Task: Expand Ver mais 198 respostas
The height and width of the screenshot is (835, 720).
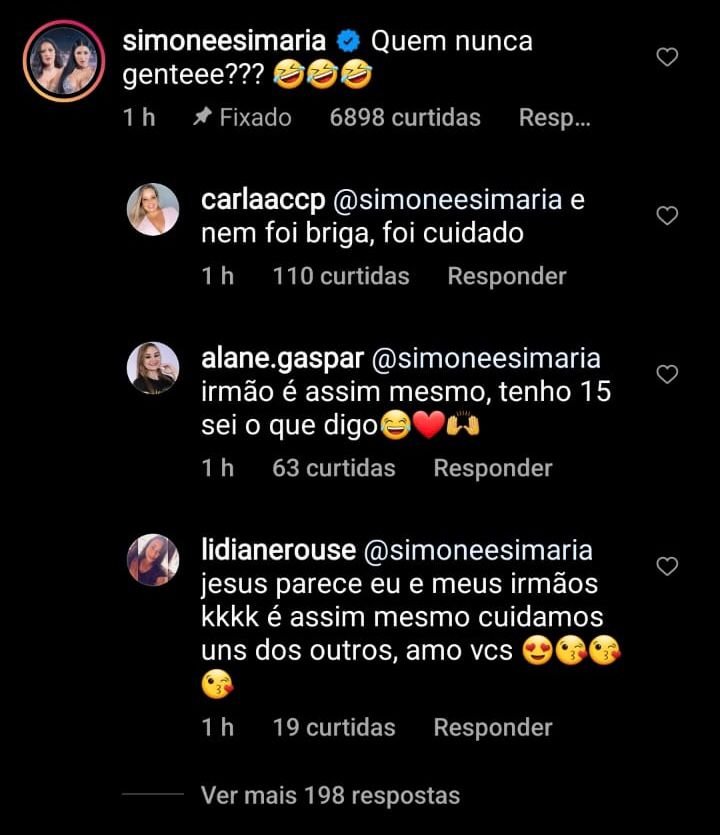Action: tap(330, 796)
